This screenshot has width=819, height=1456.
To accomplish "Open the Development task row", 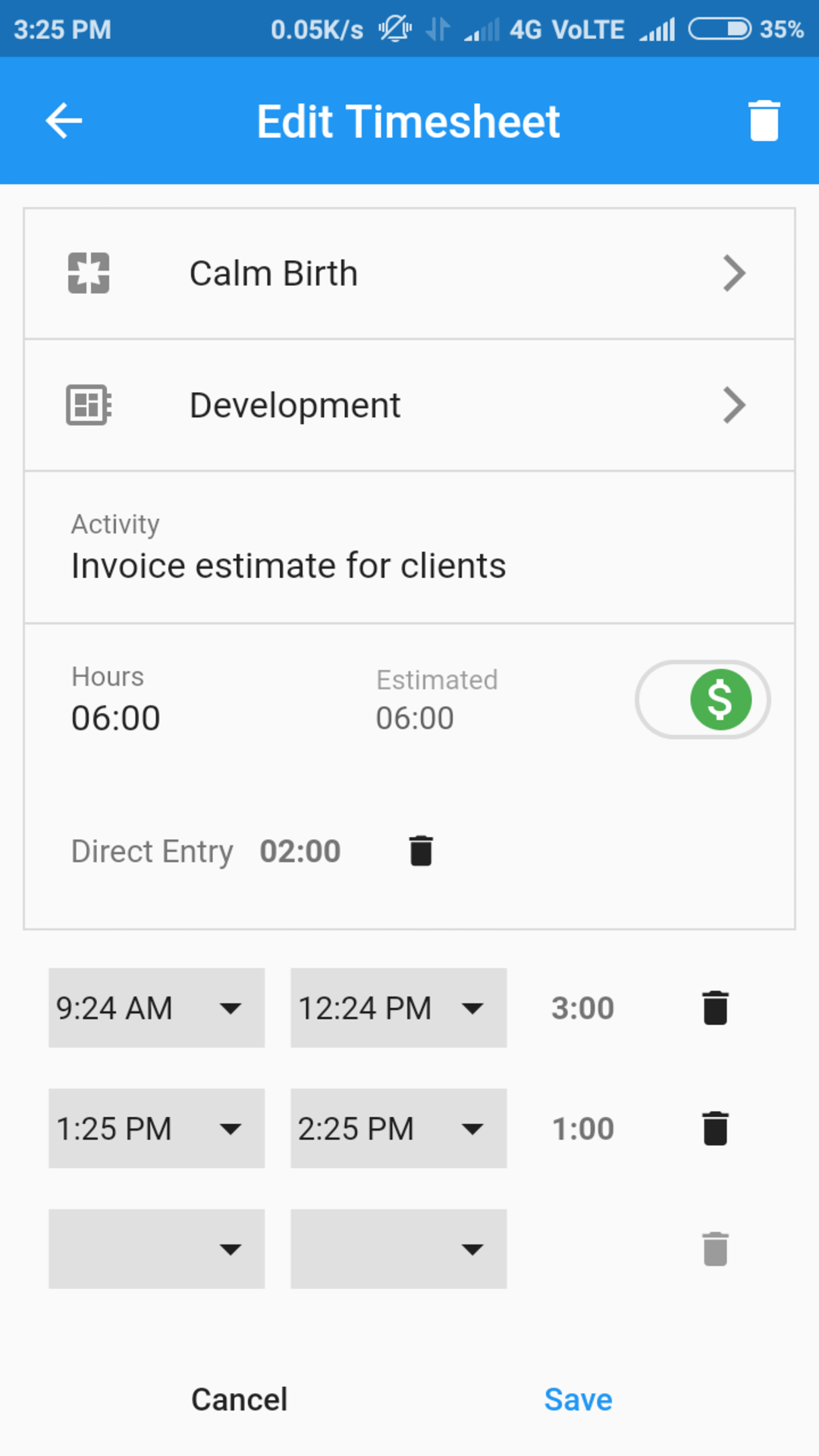I will coord(409,405).
